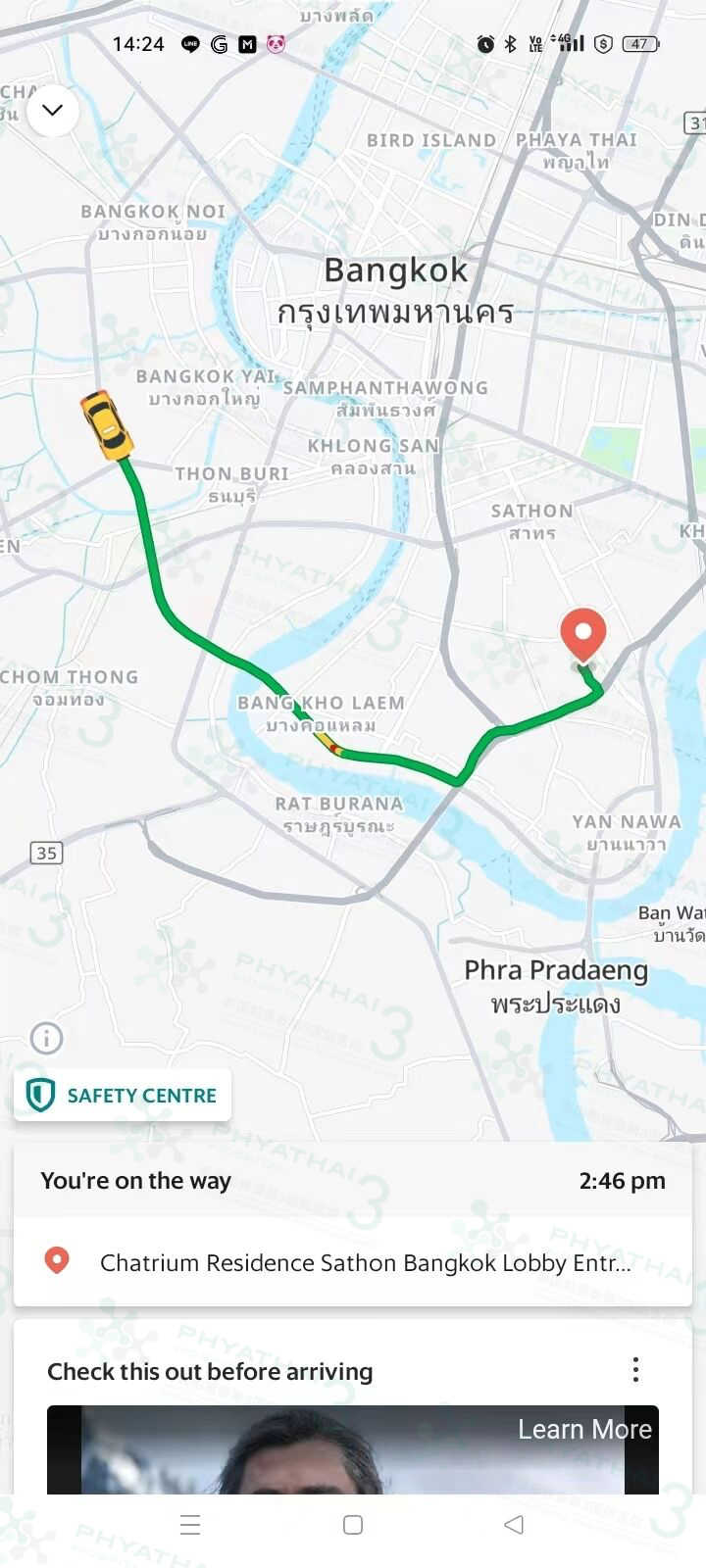Tap Learn More on the promo banner
The height and width of the screenshot is (1568, 706).
[584, 1430]
